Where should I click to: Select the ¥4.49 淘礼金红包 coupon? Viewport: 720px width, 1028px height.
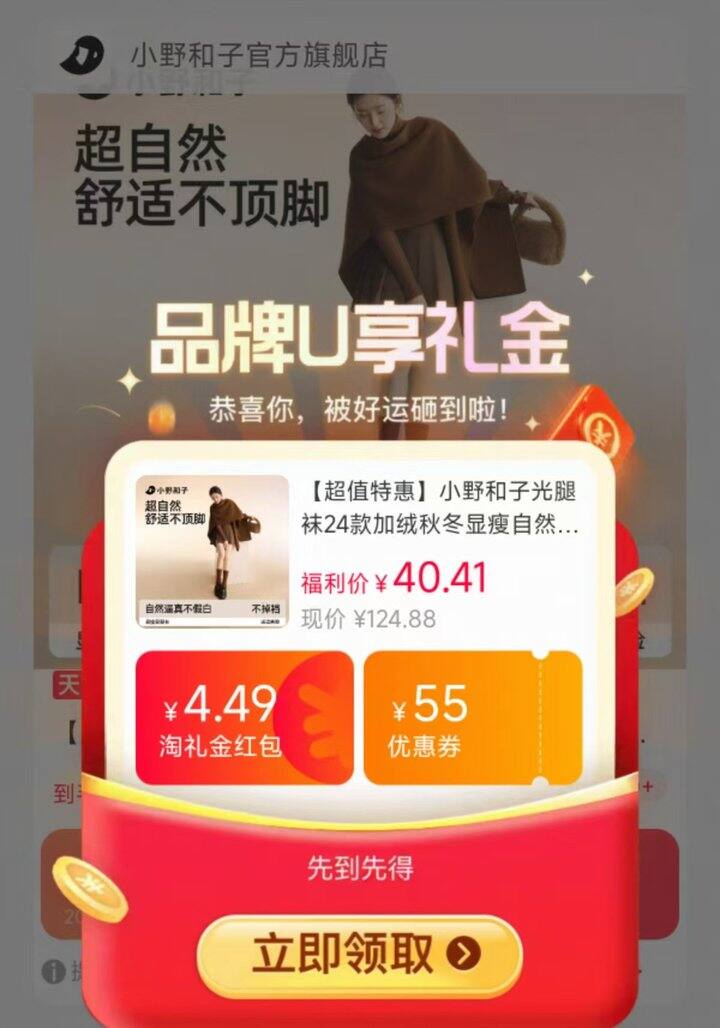click(x=245, y=718)
